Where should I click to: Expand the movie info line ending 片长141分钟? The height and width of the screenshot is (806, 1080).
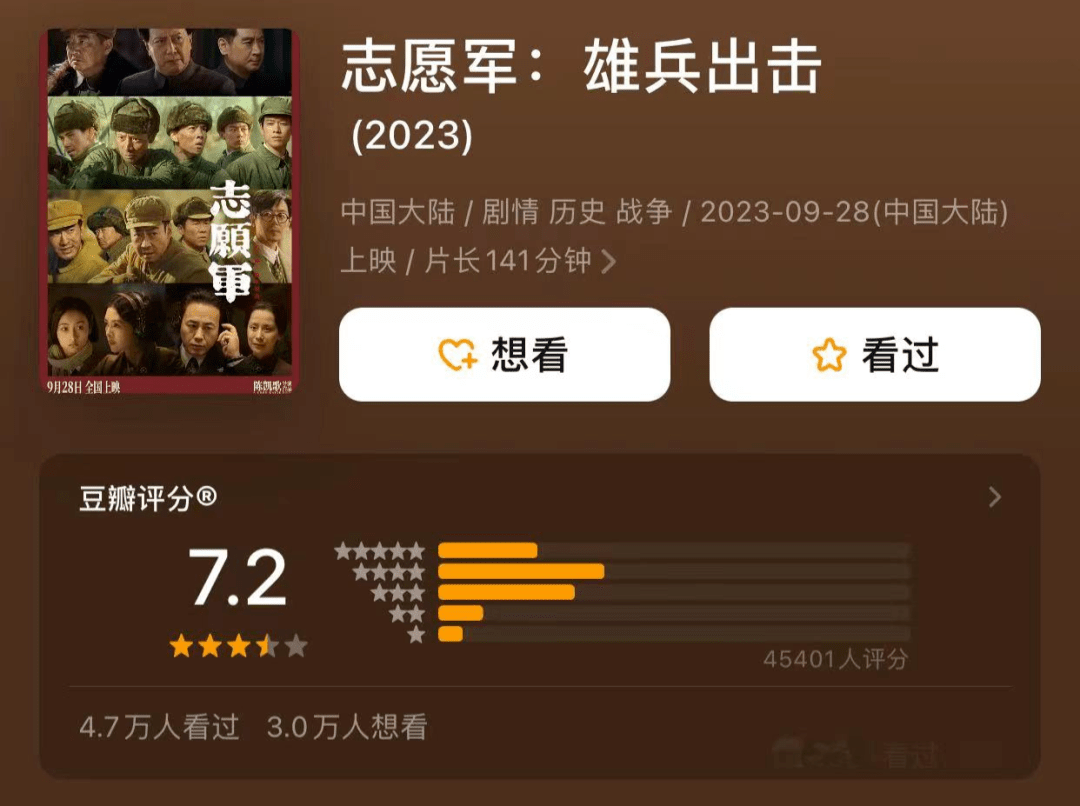608,262
